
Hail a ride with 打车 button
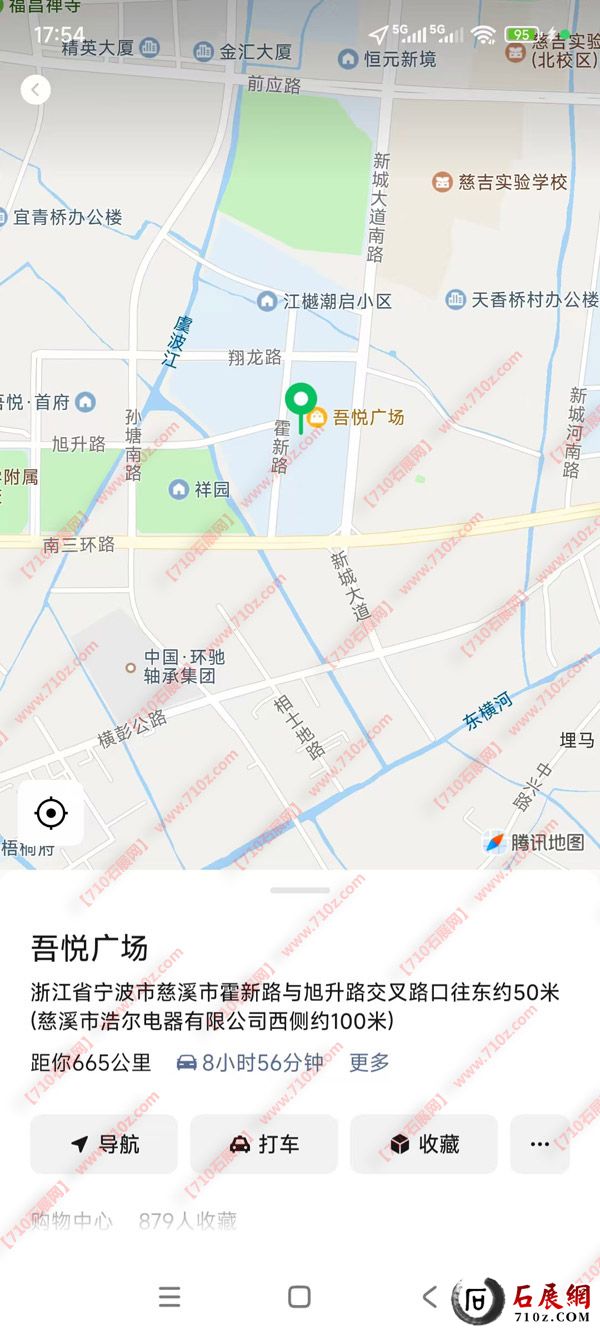pos(264,1144)
